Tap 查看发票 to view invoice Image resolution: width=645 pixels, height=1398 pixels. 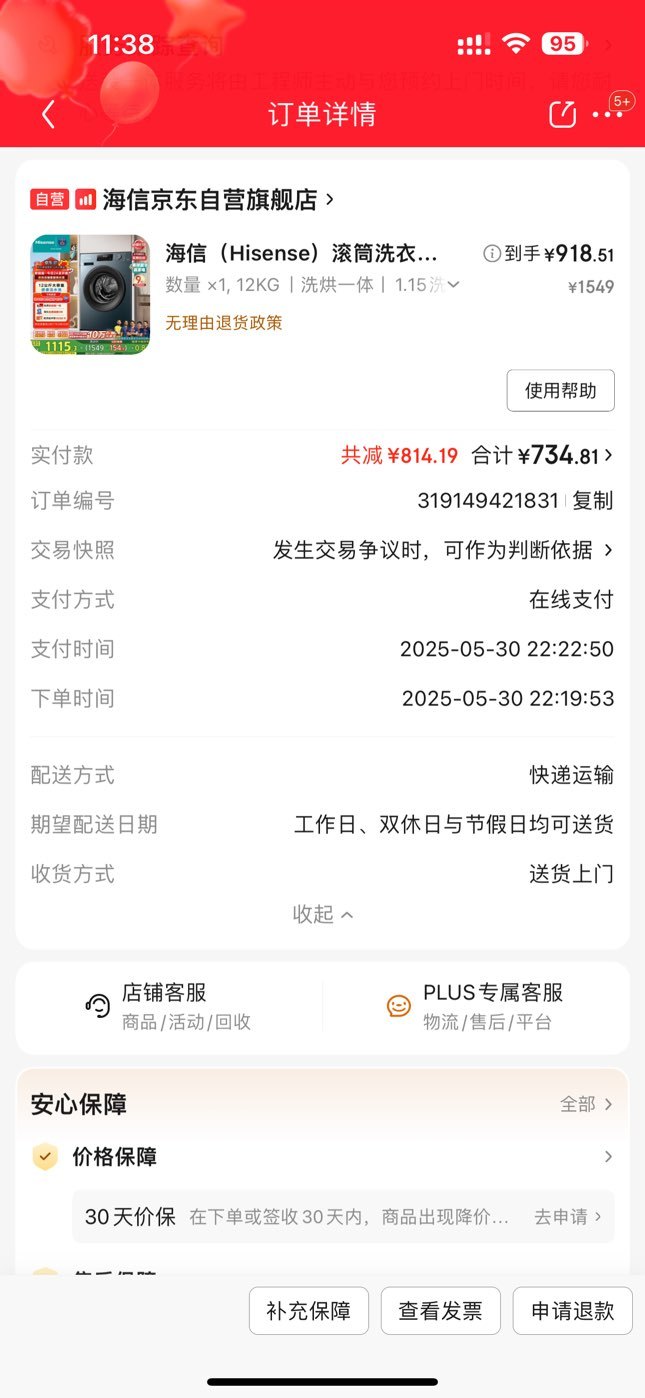(441, 1311)
